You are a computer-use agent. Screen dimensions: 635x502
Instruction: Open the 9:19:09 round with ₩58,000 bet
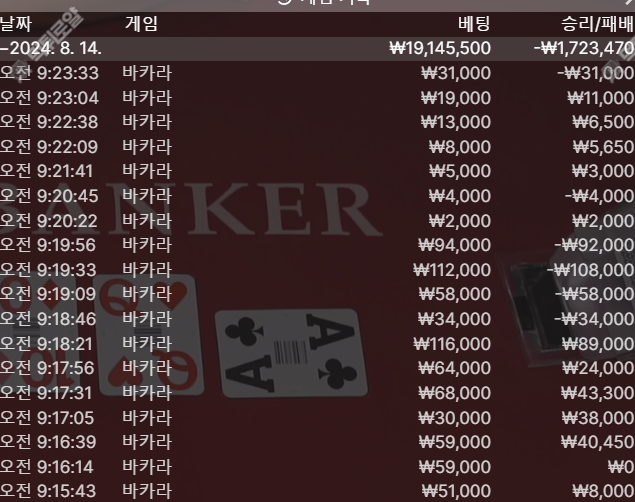(x=317, y=294)
